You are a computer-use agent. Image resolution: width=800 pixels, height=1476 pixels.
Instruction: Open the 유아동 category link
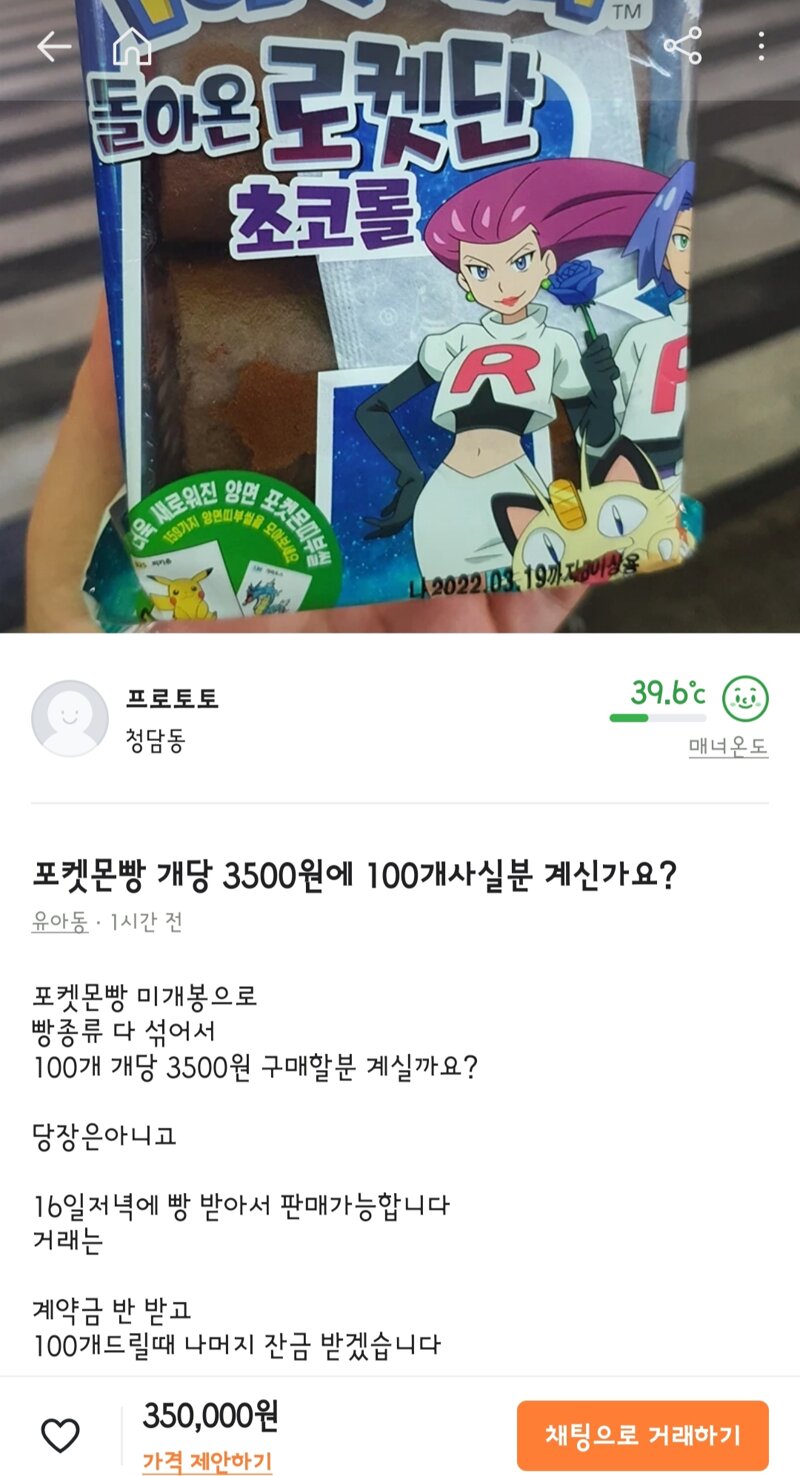coord(59,921)
